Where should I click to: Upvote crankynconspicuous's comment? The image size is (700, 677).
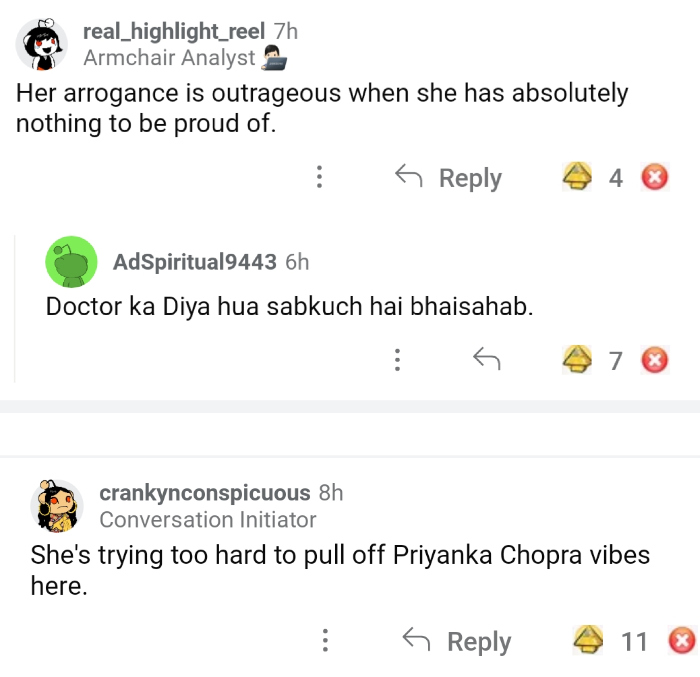pyautogui.click(x=588, y=641)
